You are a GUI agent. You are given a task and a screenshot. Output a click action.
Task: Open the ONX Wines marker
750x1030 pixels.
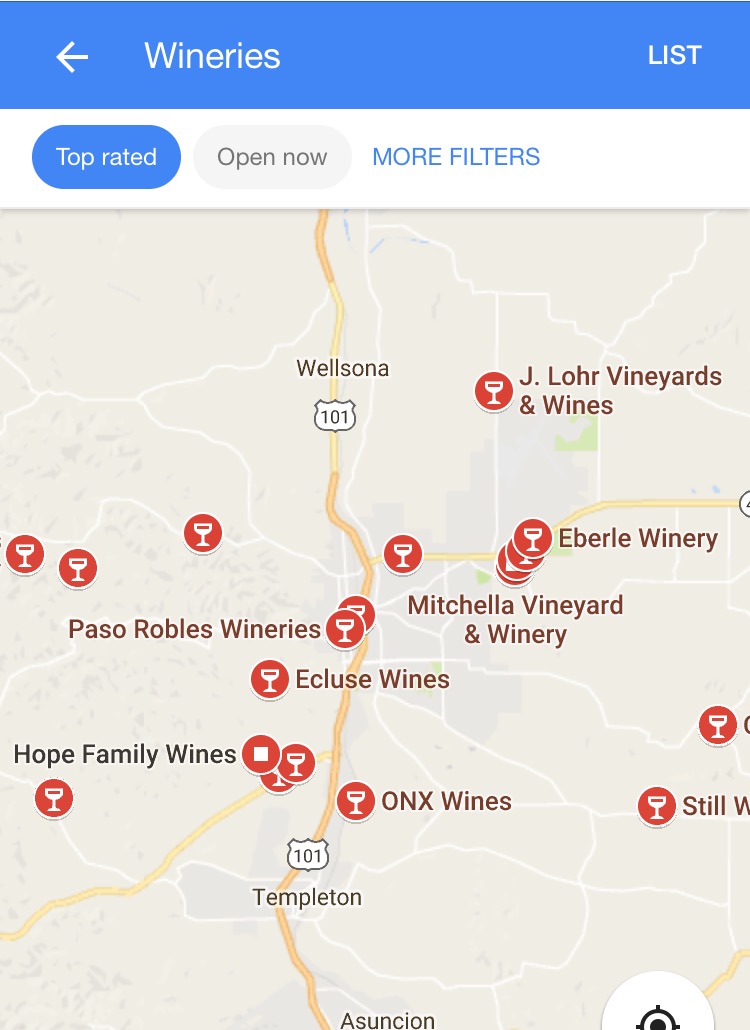click(355, 801)
